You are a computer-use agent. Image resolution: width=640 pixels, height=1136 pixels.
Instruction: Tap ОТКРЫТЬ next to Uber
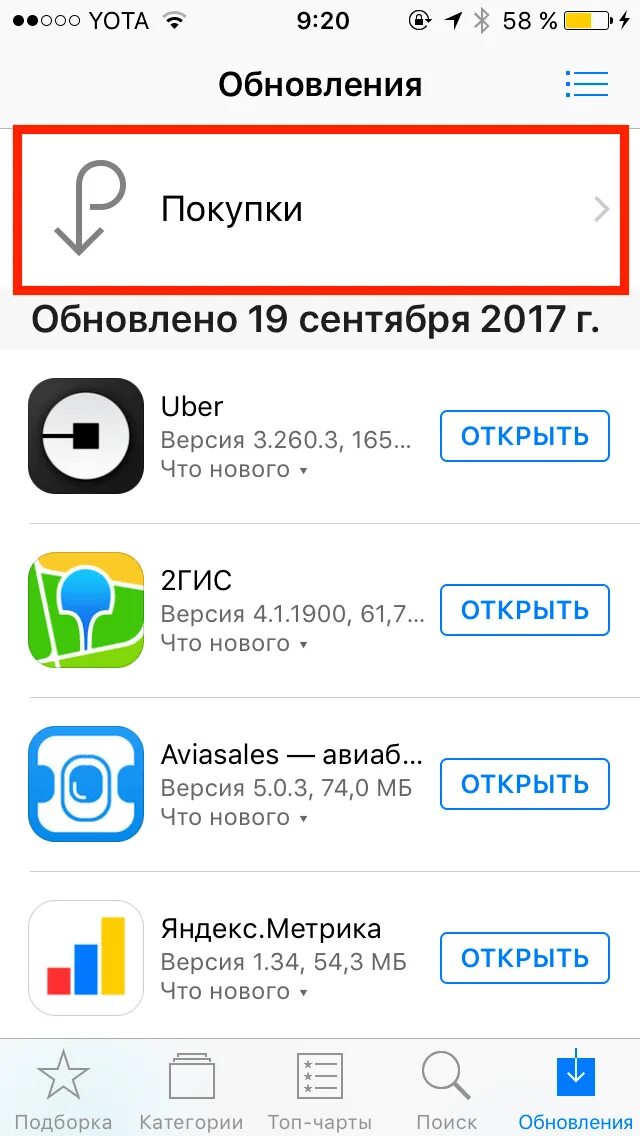pos(524,436)
